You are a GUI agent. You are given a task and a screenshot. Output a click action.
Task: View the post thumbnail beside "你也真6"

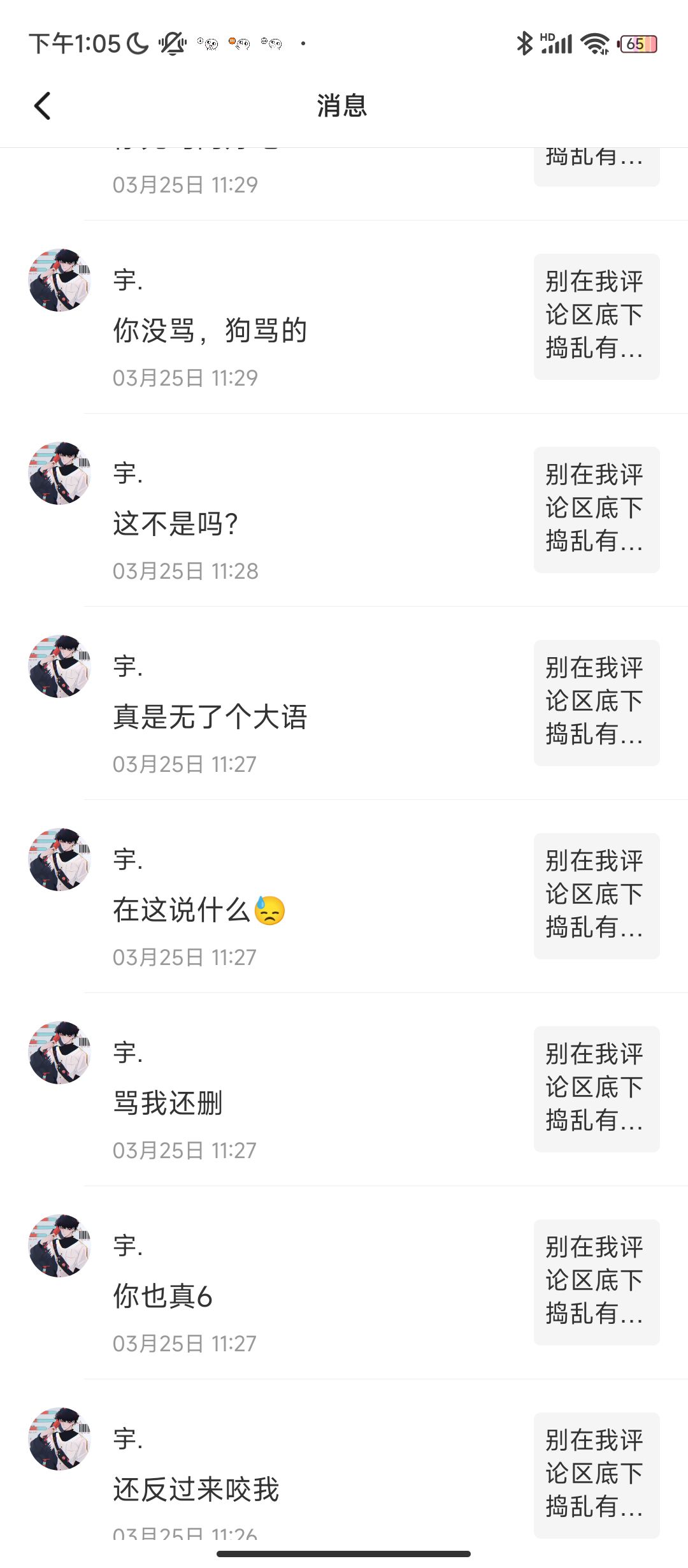(x=596, y=1282)
